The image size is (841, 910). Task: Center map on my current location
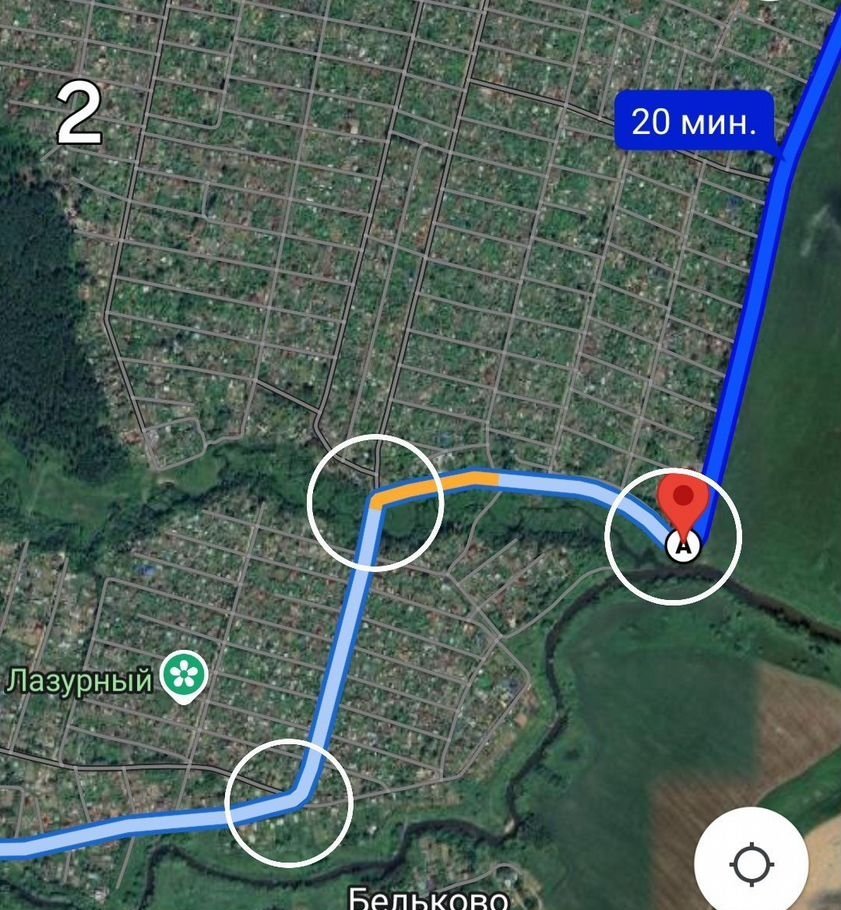[753, 864]
